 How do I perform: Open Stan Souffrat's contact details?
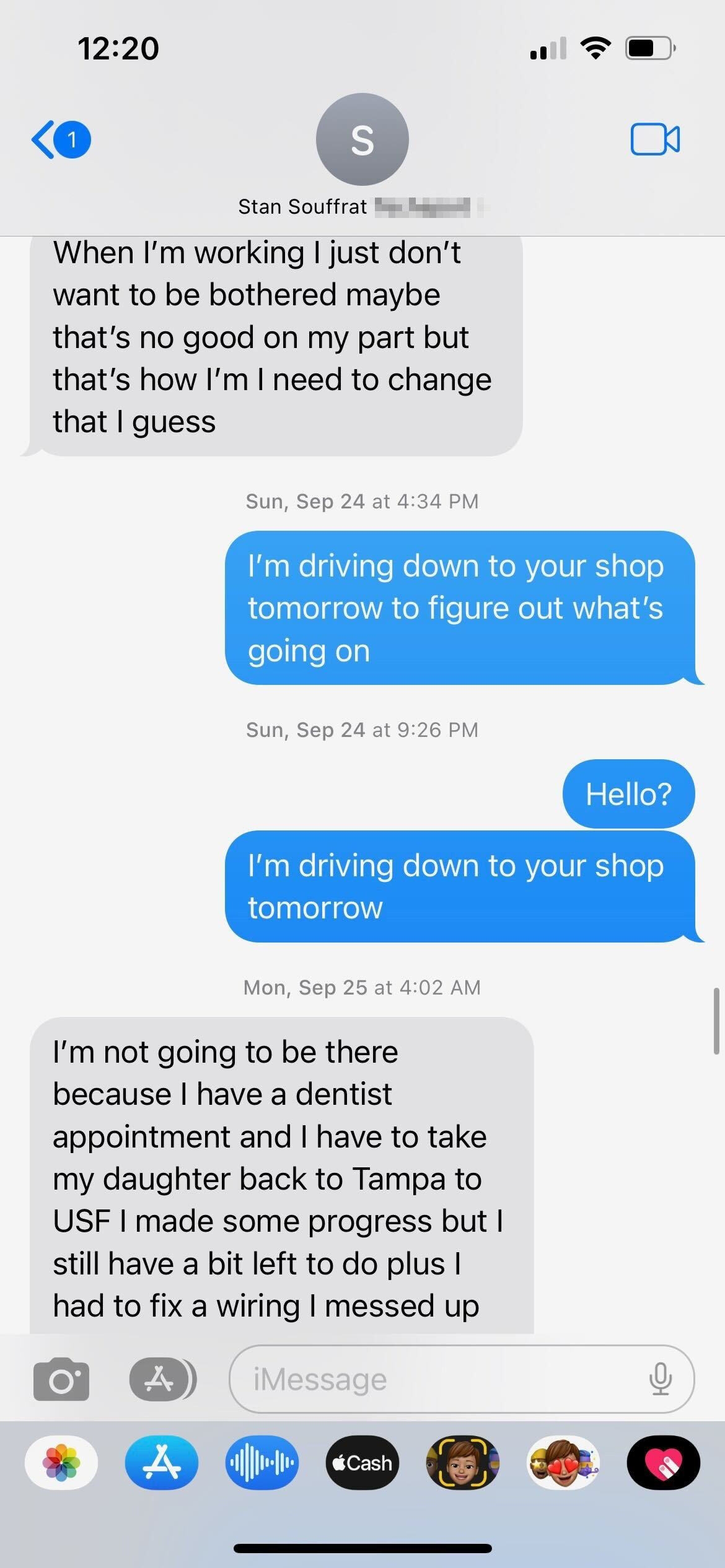point(362,155)
